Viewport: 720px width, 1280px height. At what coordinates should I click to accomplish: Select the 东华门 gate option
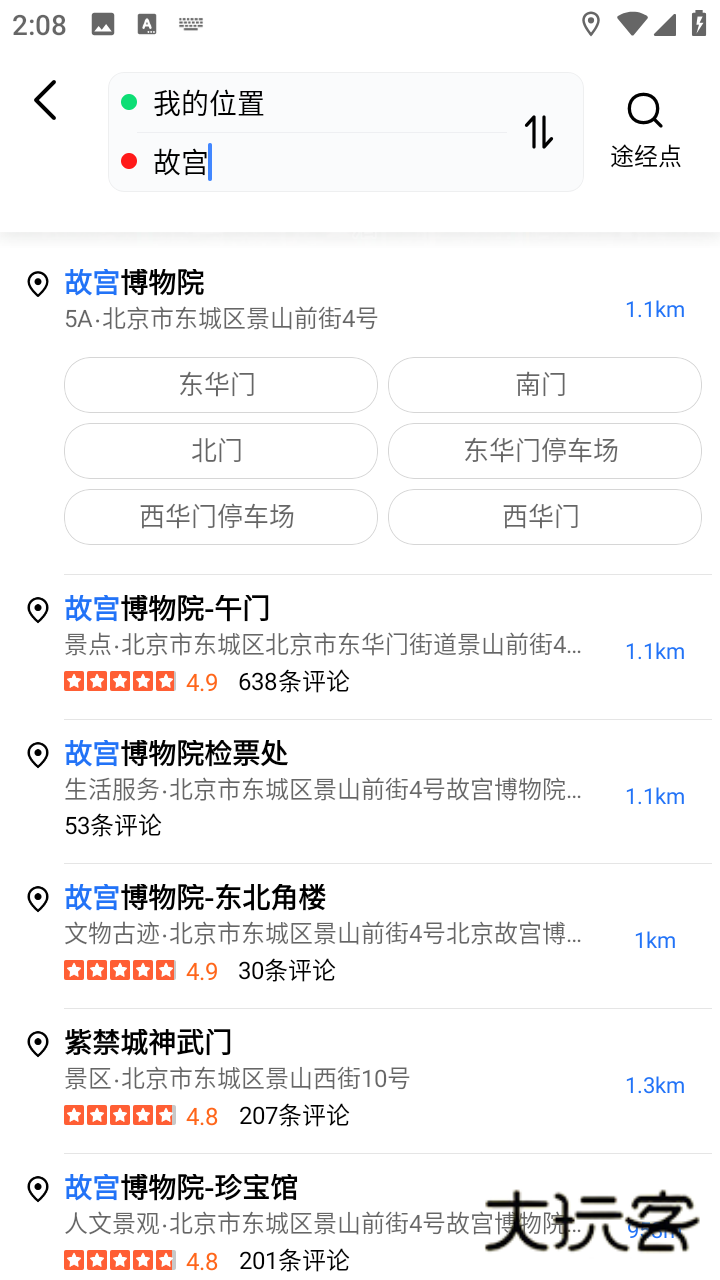pos(220,385)
